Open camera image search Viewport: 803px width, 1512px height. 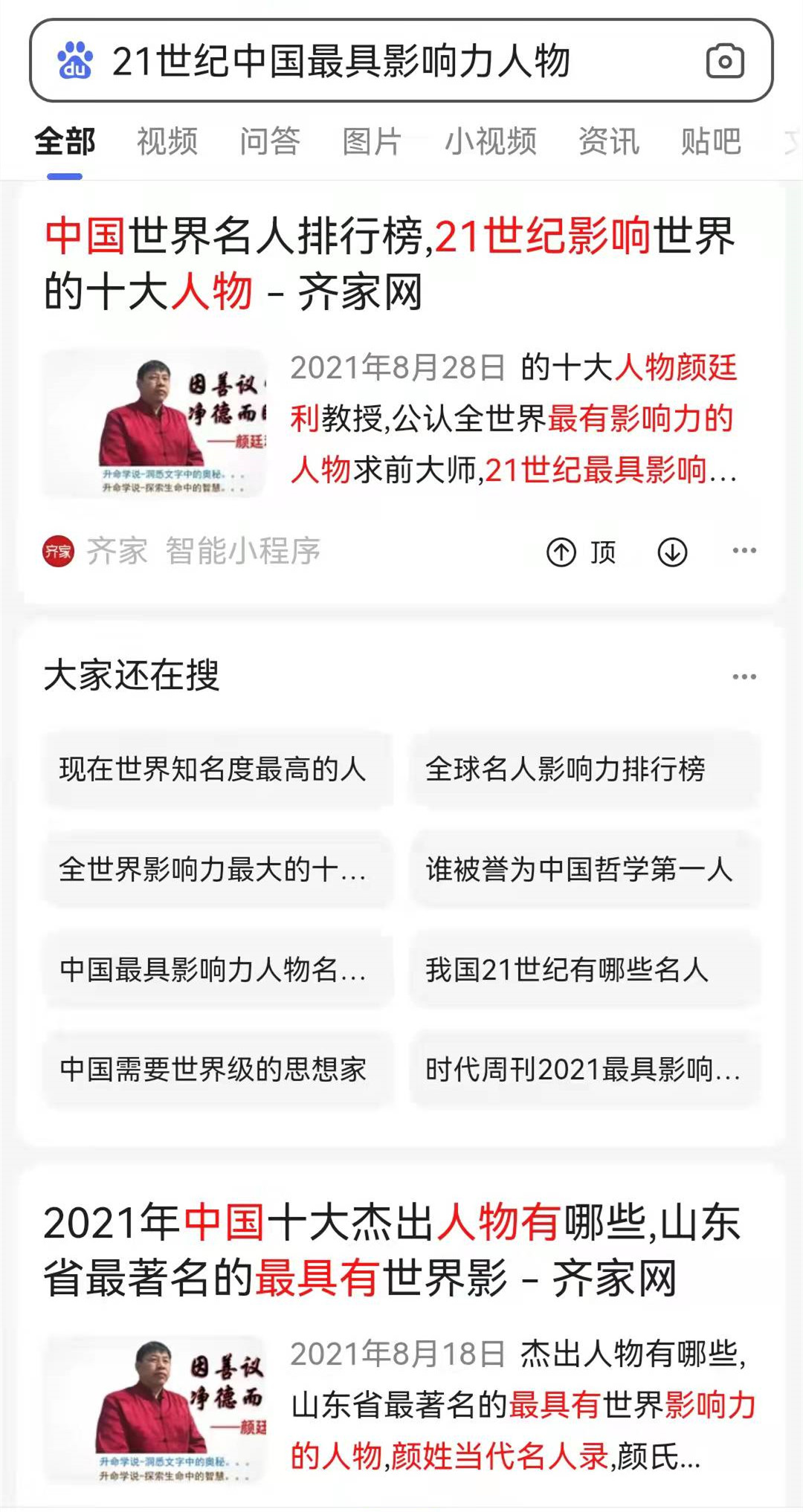724,61
